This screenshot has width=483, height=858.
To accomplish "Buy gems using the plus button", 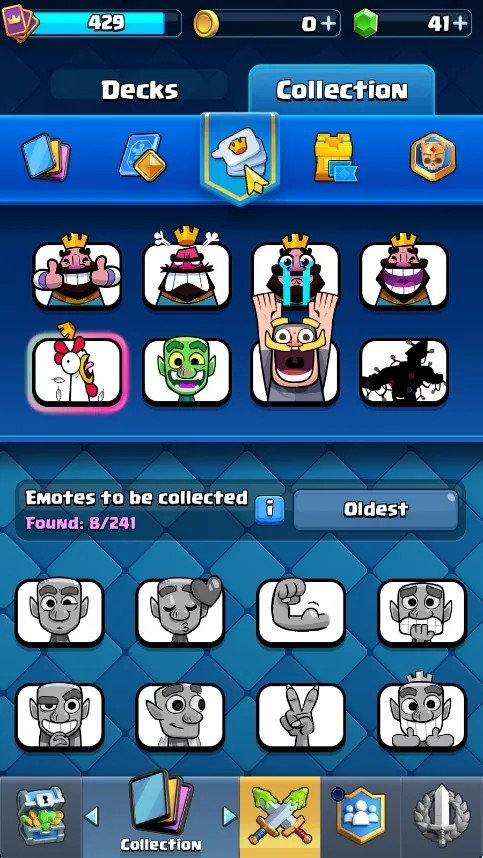I will coord(460,24).
